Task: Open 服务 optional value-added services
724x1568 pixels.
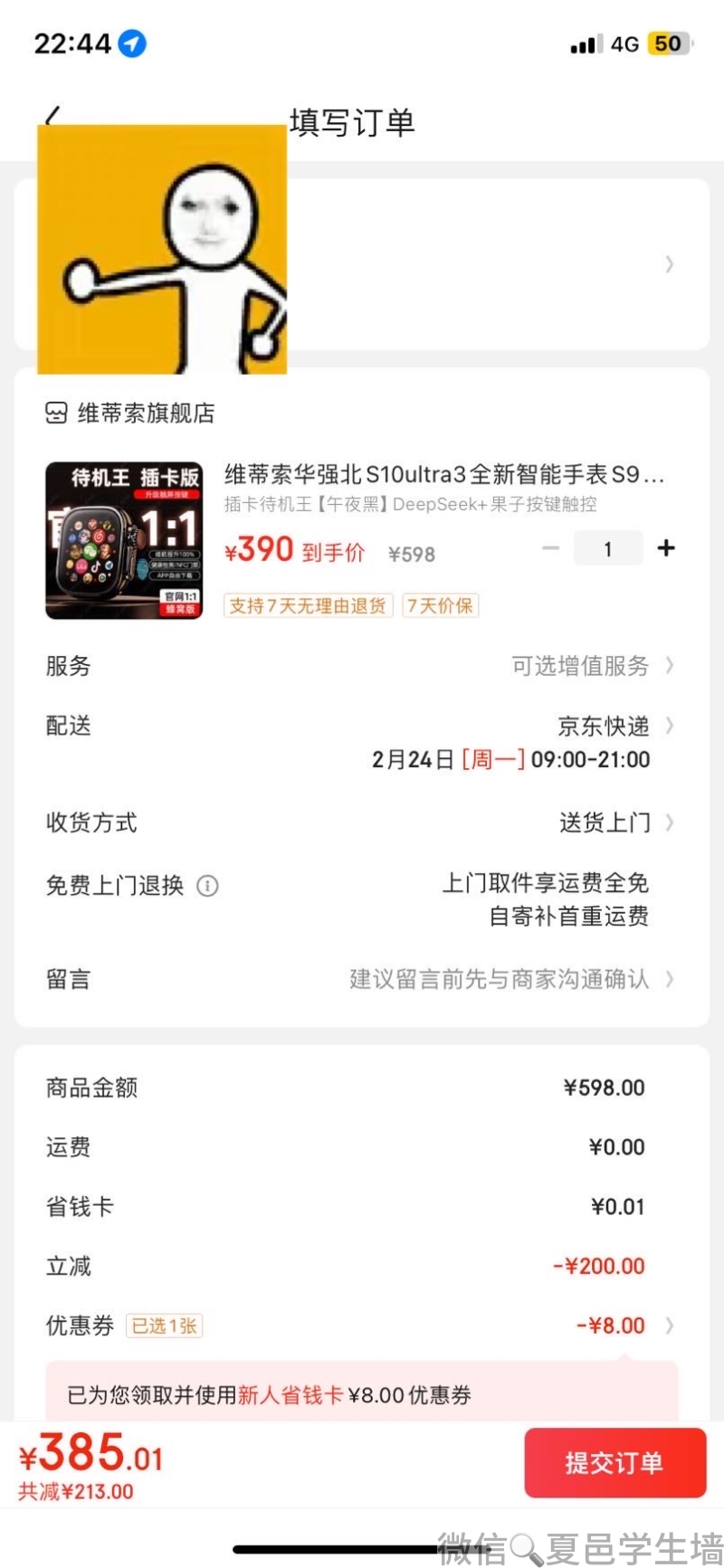Action: [361, 666]
